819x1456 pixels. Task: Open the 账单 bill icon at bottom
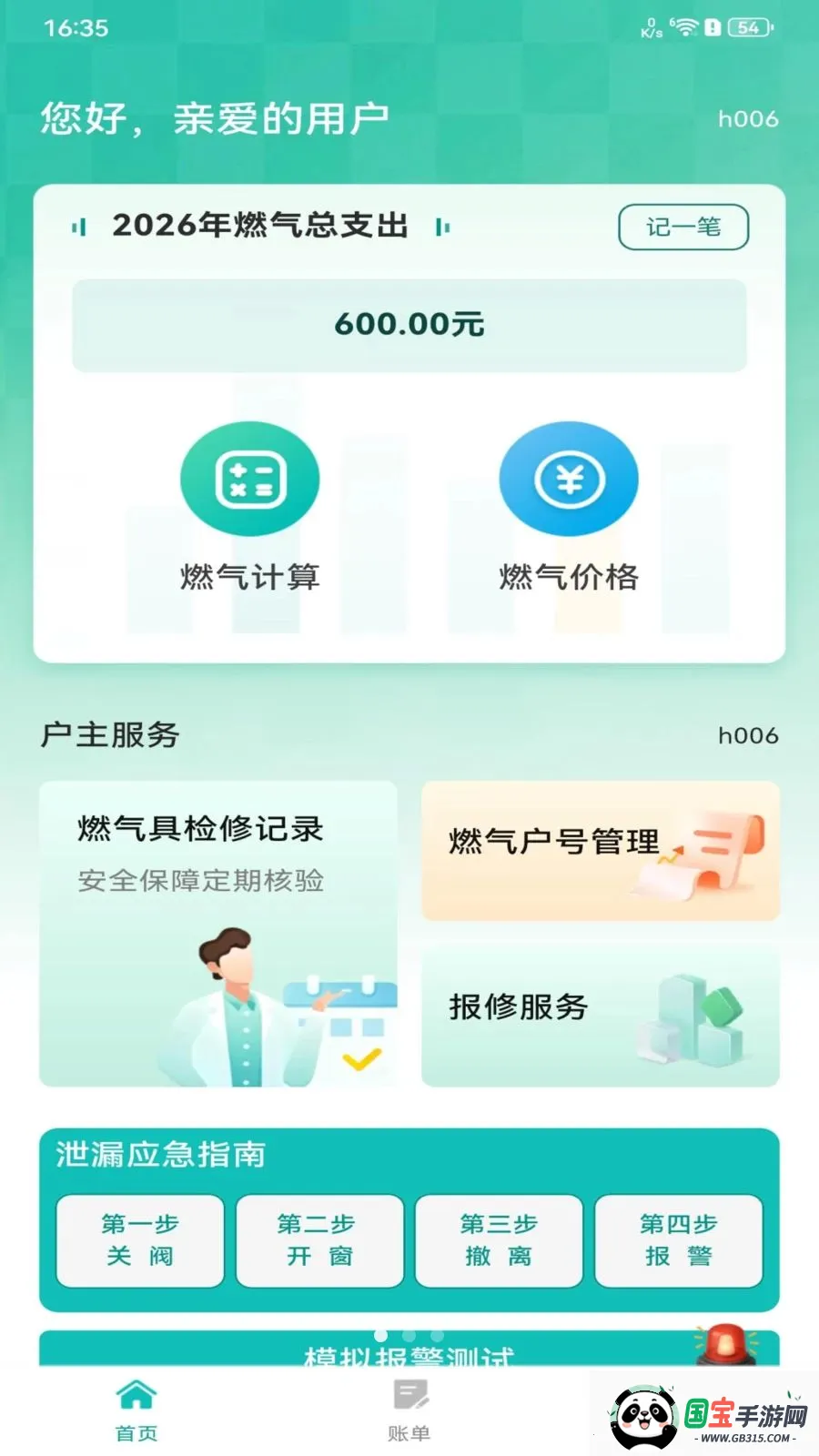pos(409,1392)
